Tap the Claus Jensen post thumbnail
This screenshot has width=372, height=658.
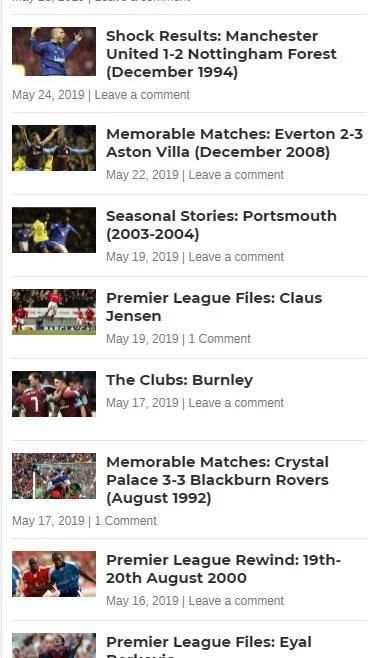point(54,312)
